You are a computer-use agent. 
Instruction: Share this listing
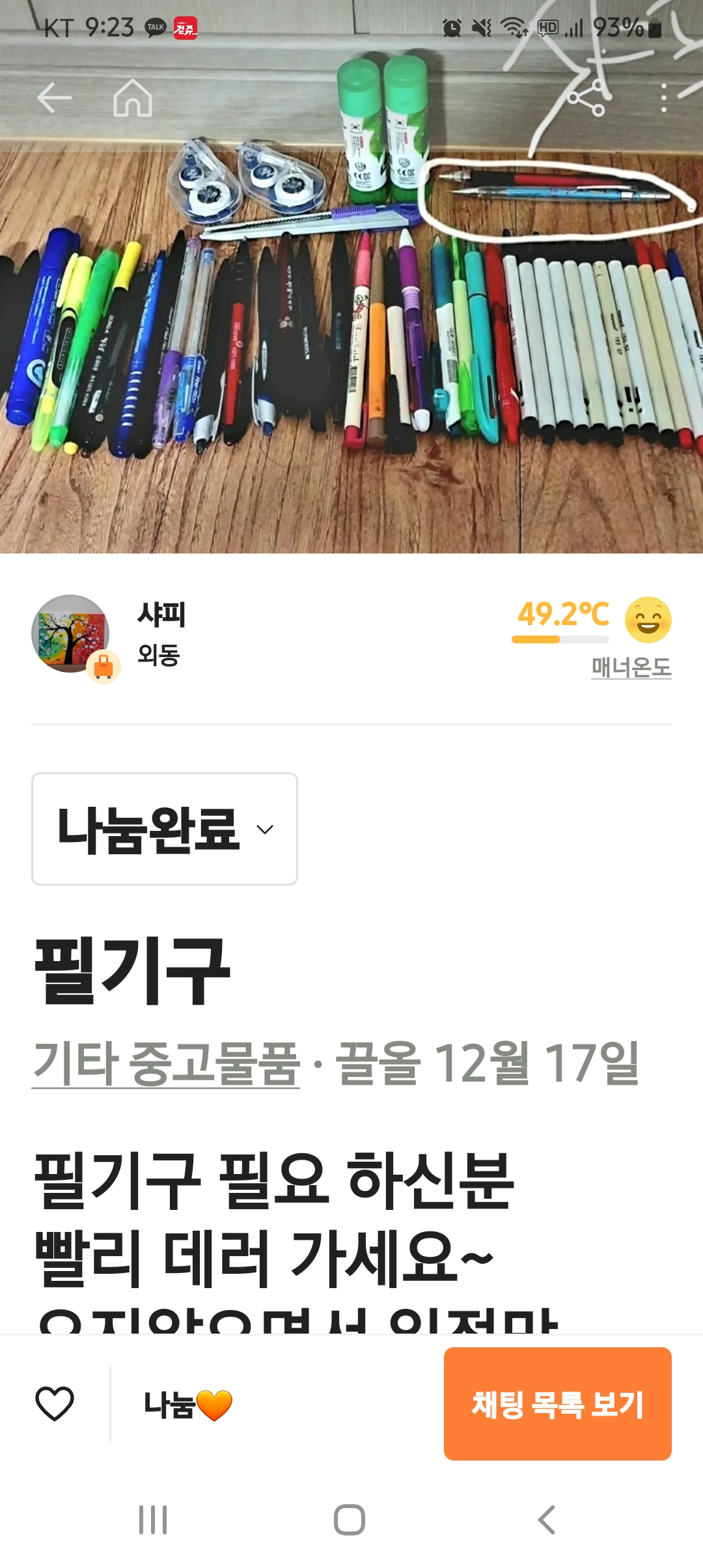(586, 99)
